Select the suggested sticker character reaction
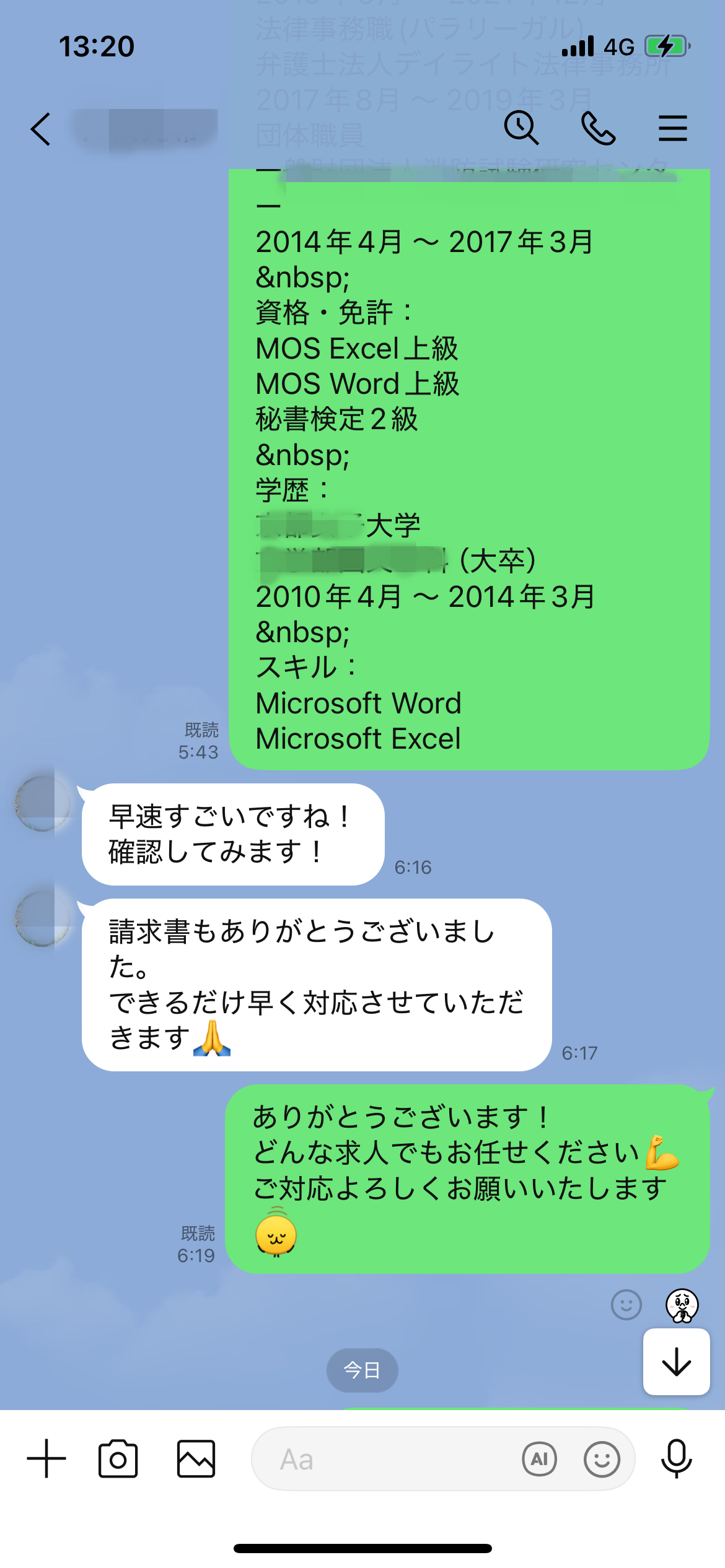The height and width of the screenshot is (1568, 725). point(682,1305)
